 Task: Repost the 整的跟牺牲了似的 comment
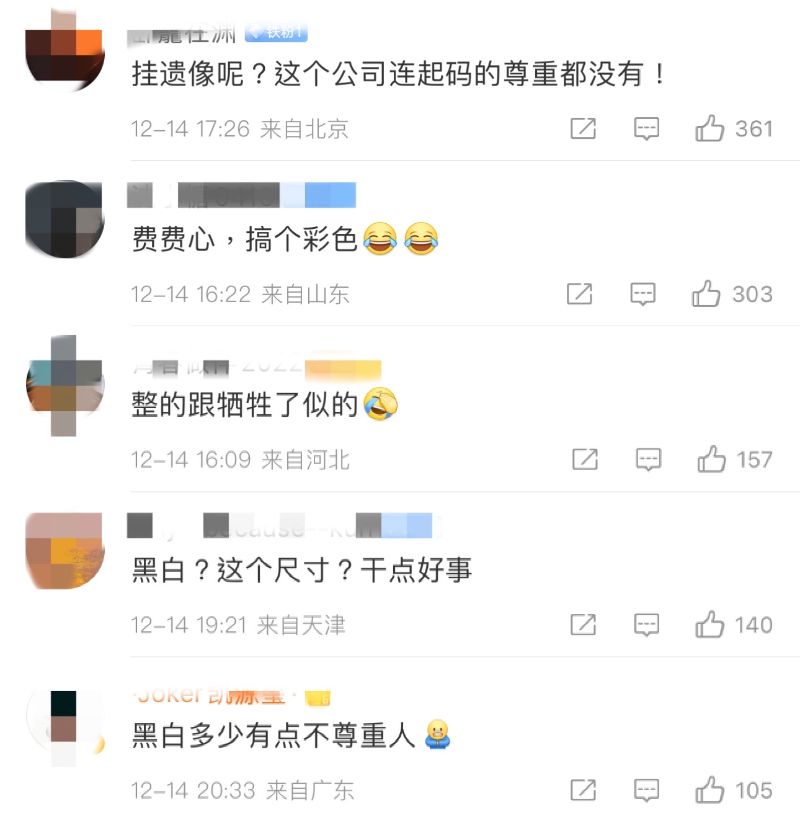[584, 459]
